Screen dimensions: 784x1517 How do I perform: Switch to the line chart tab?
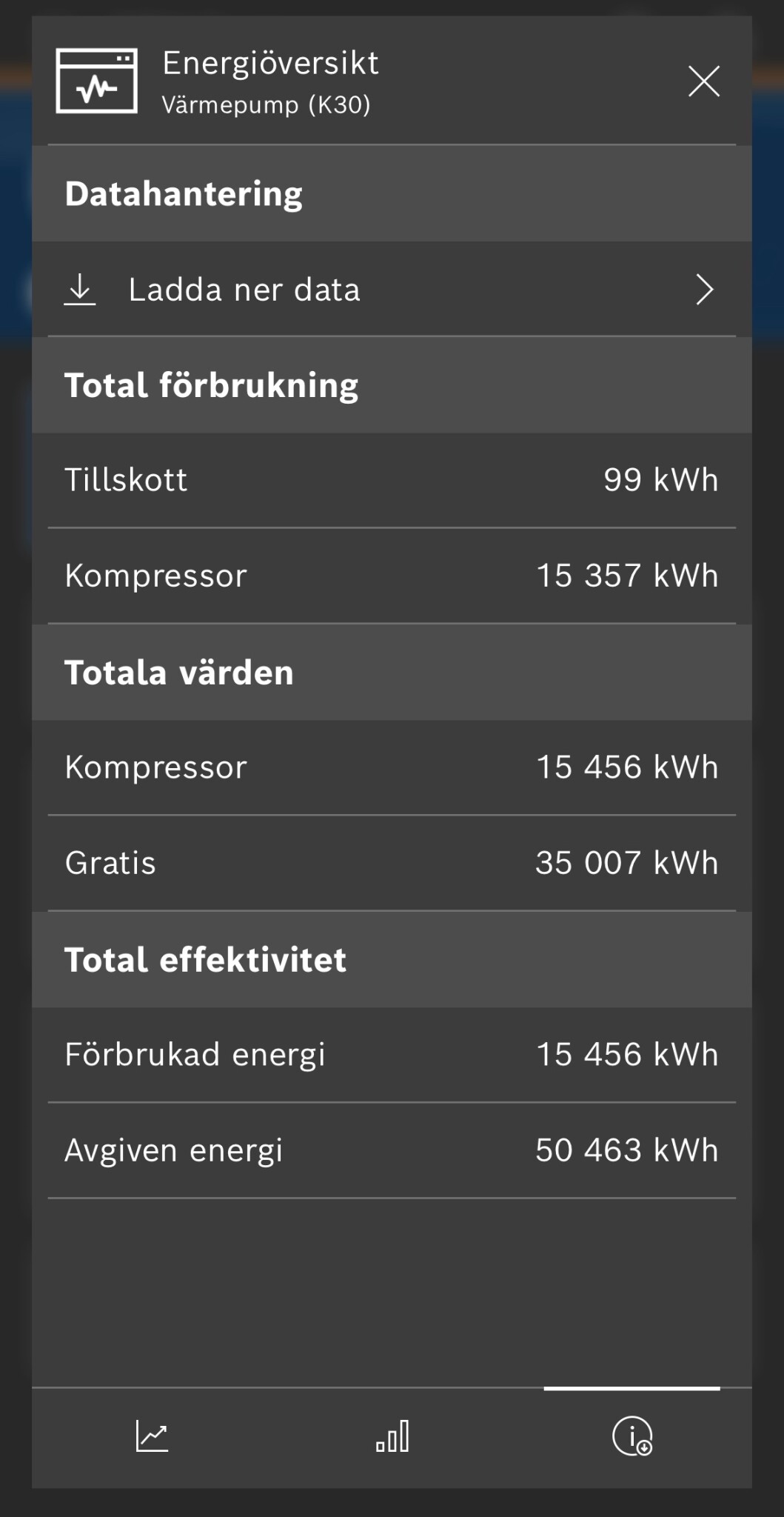point(152,1436)
